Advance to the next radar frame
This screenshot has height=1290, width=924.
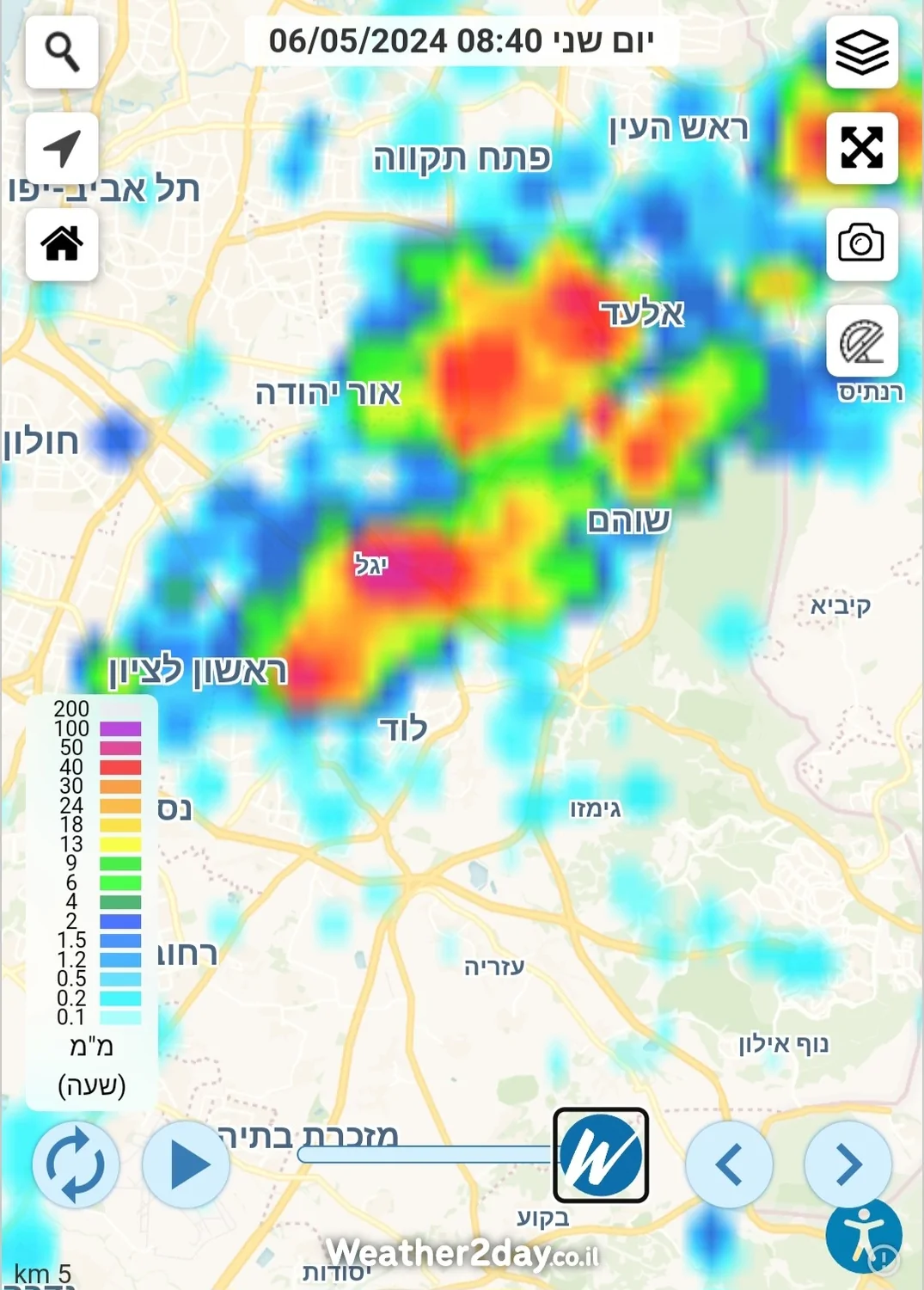[848, 1165]
